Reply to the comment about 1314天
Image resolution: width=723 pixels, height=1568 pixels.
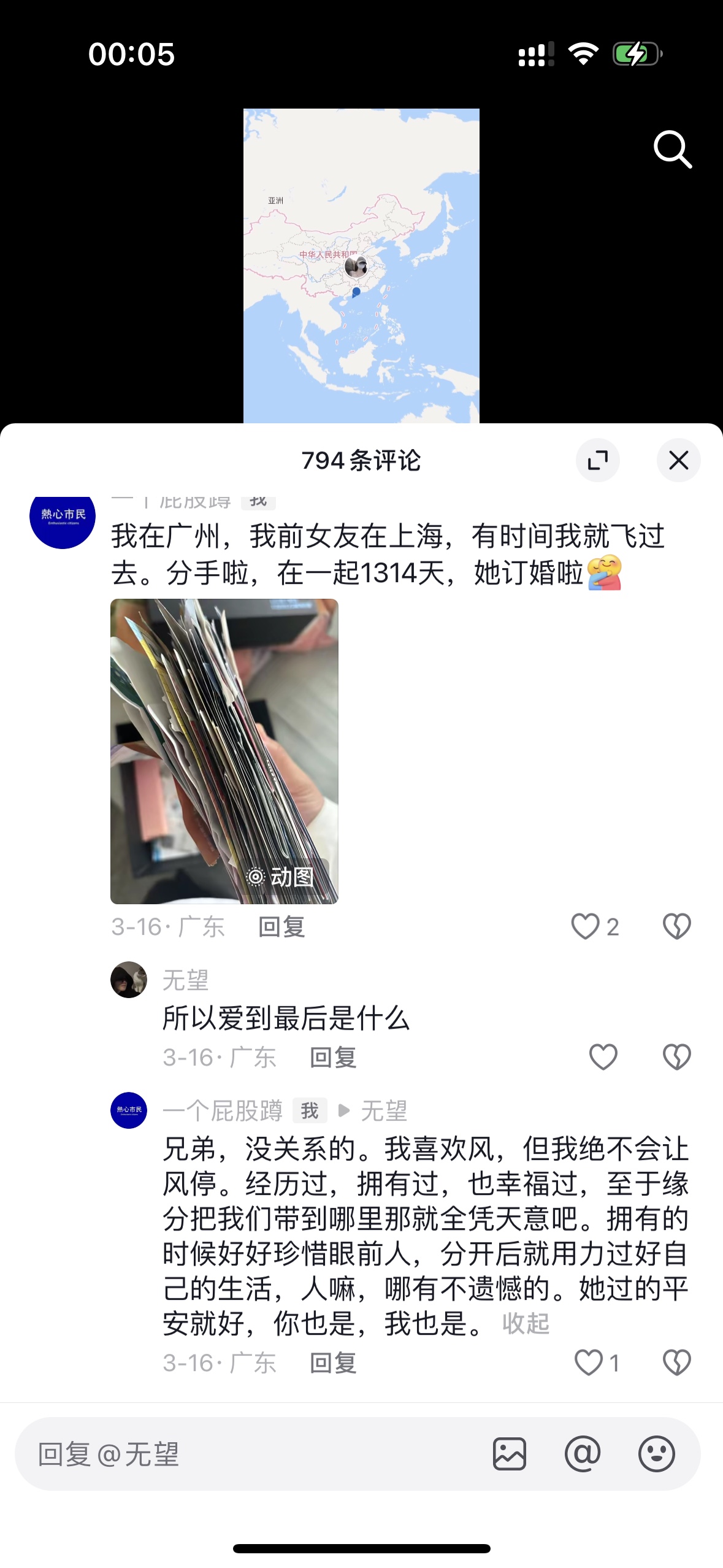pos(281,927)
